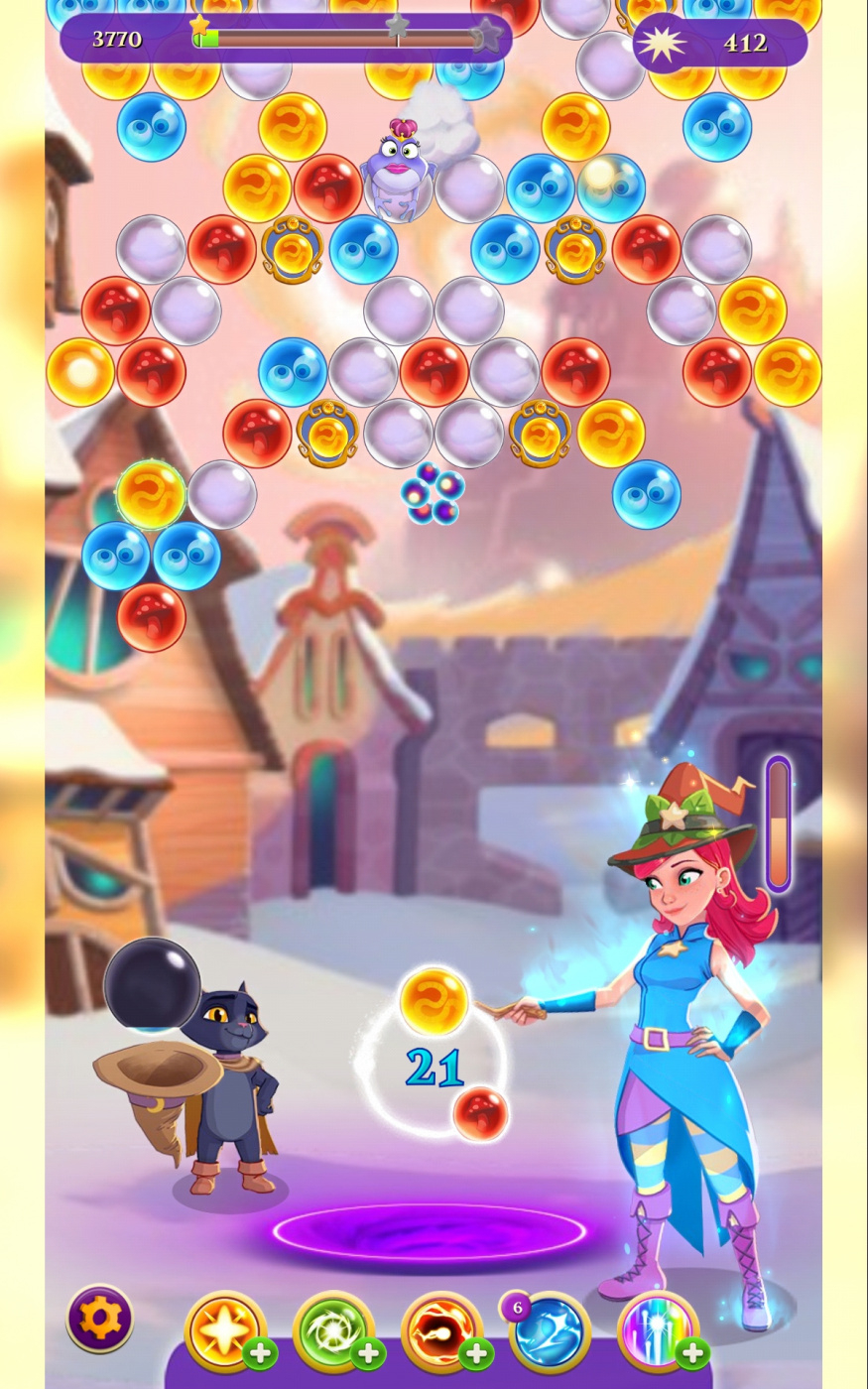Tap the yellow bubble in the launcher
This screenshot has width=868, height=1389.
coord(434,1002)
